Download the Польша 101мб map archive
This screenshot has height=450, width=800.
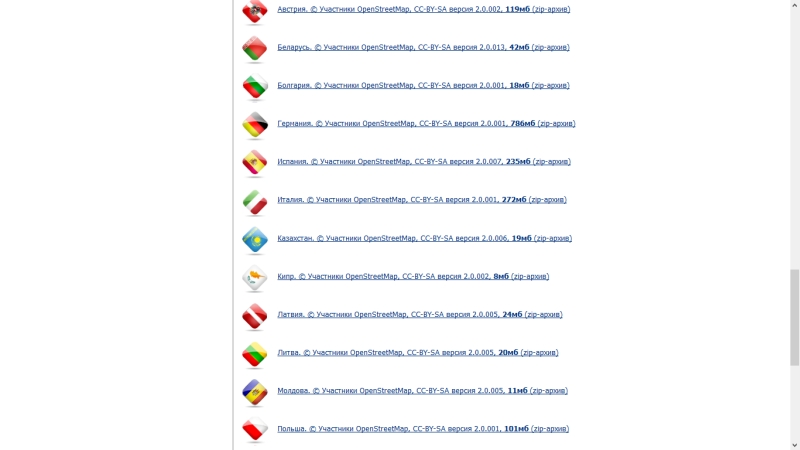(423, 429)
